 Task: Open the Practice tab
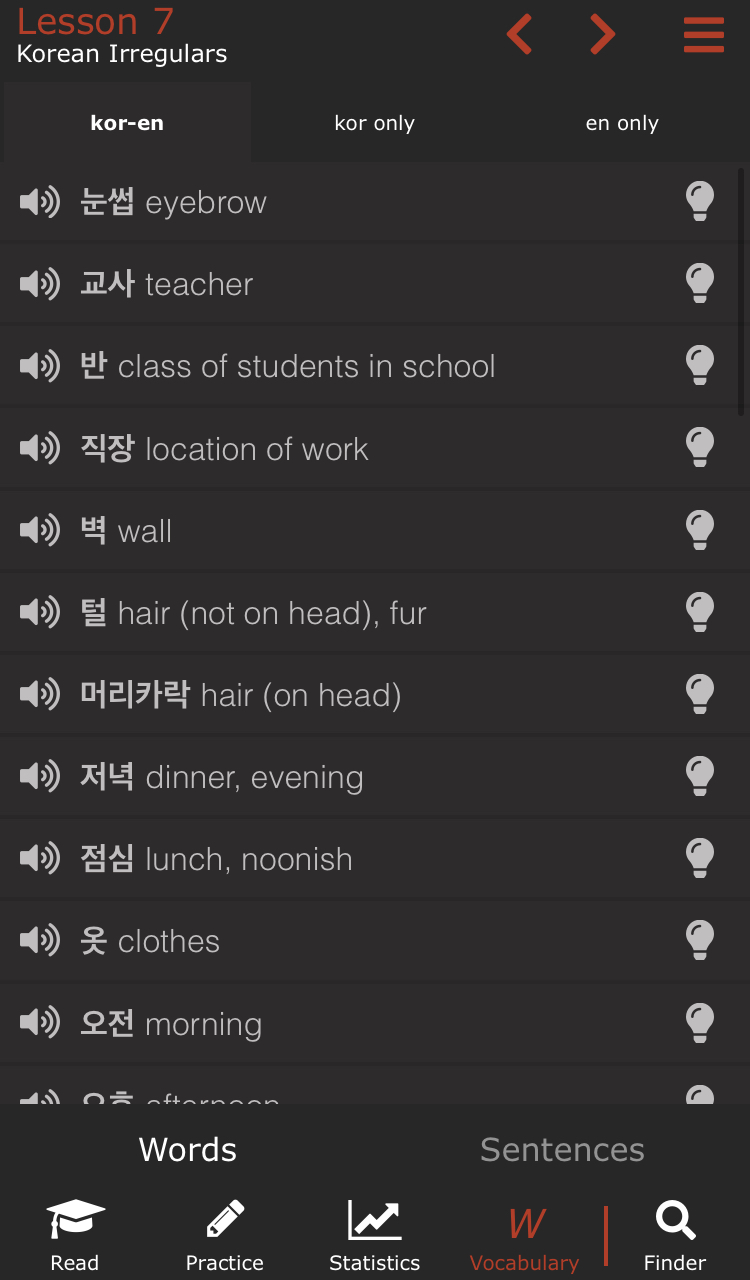(225, 1236)
